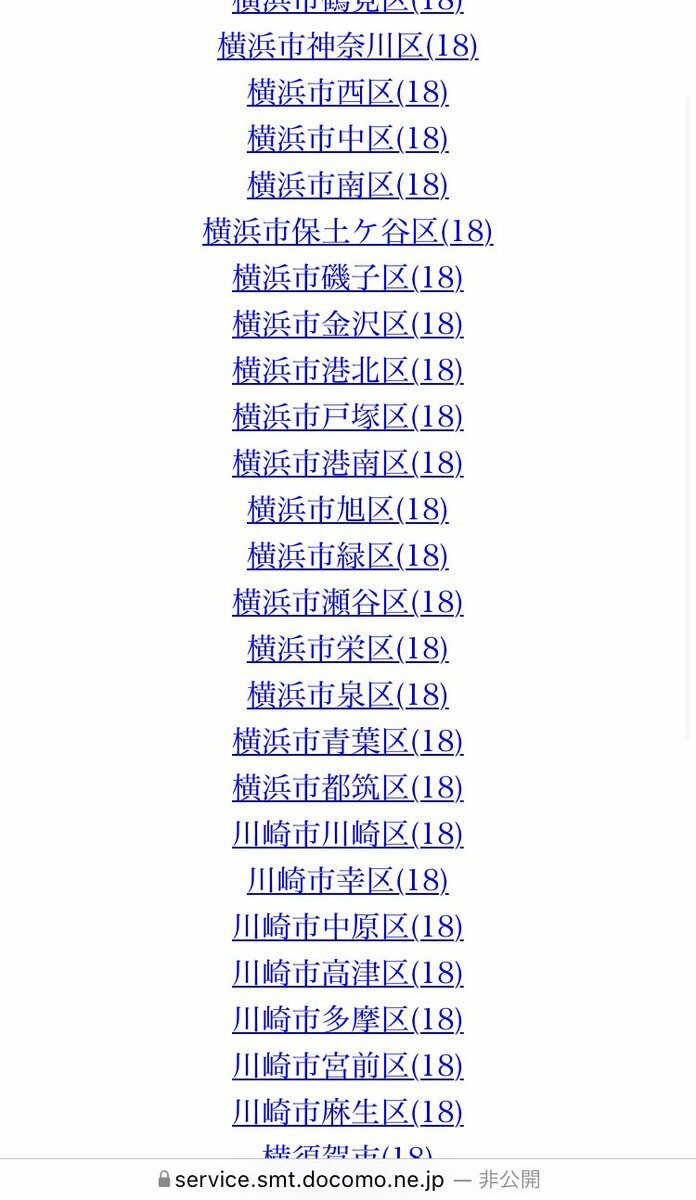Screen dimensions: 696x1200
Task: Select the 横浜市中区(18) link
Action: [x=347, y=139]
